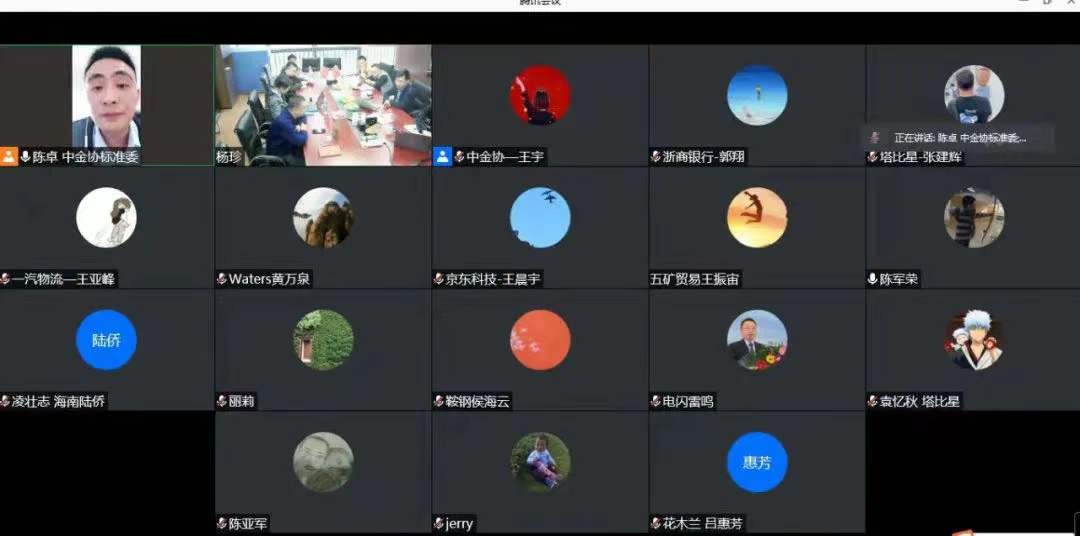Open 凌壮志 海南陆侨 participant tile
This screenshot has width=1080, height=536.
[106, 344]
